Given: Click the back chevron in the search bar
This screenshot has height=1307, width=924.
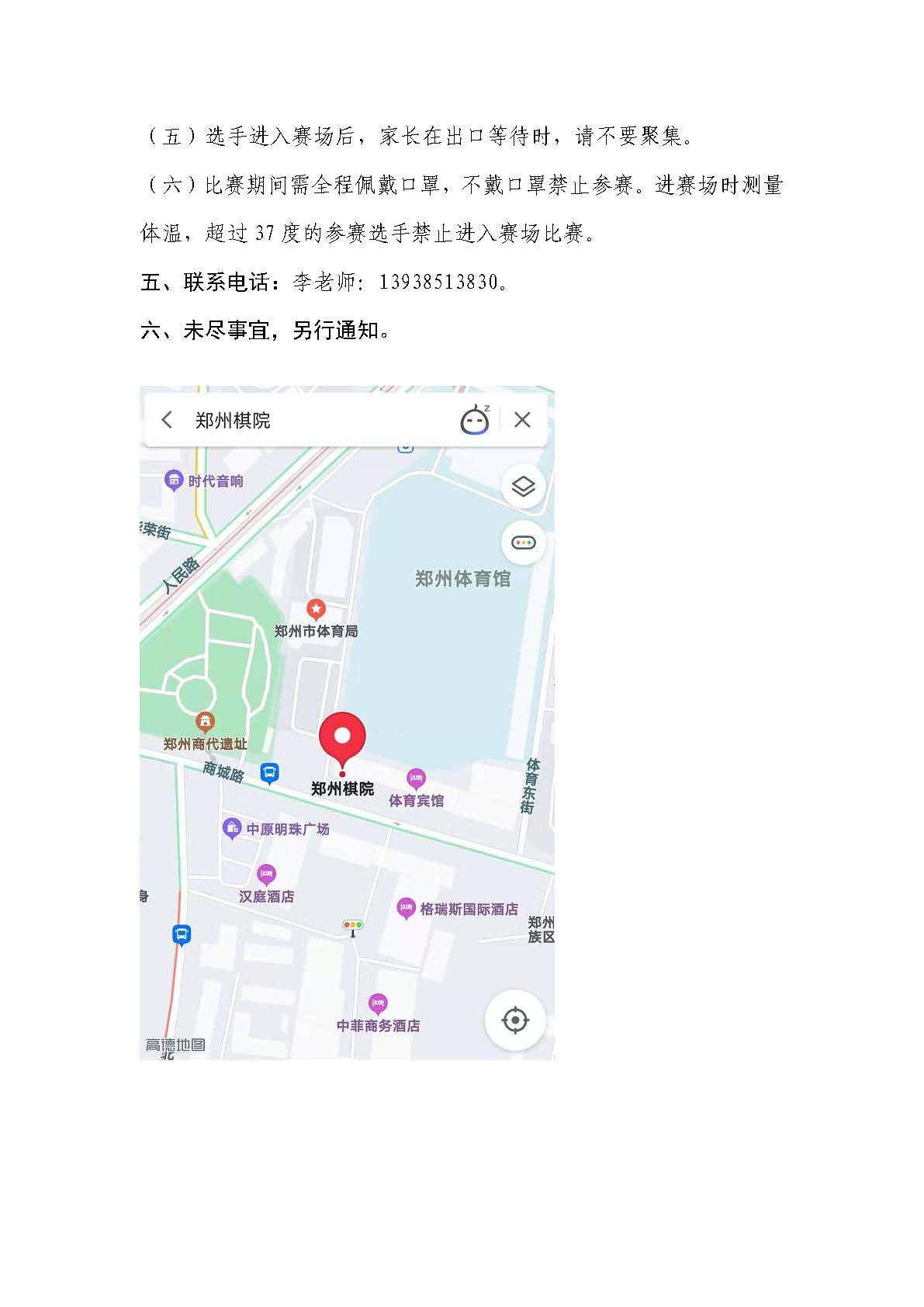Looking at the screenshot, I should (x=165, y=420).
